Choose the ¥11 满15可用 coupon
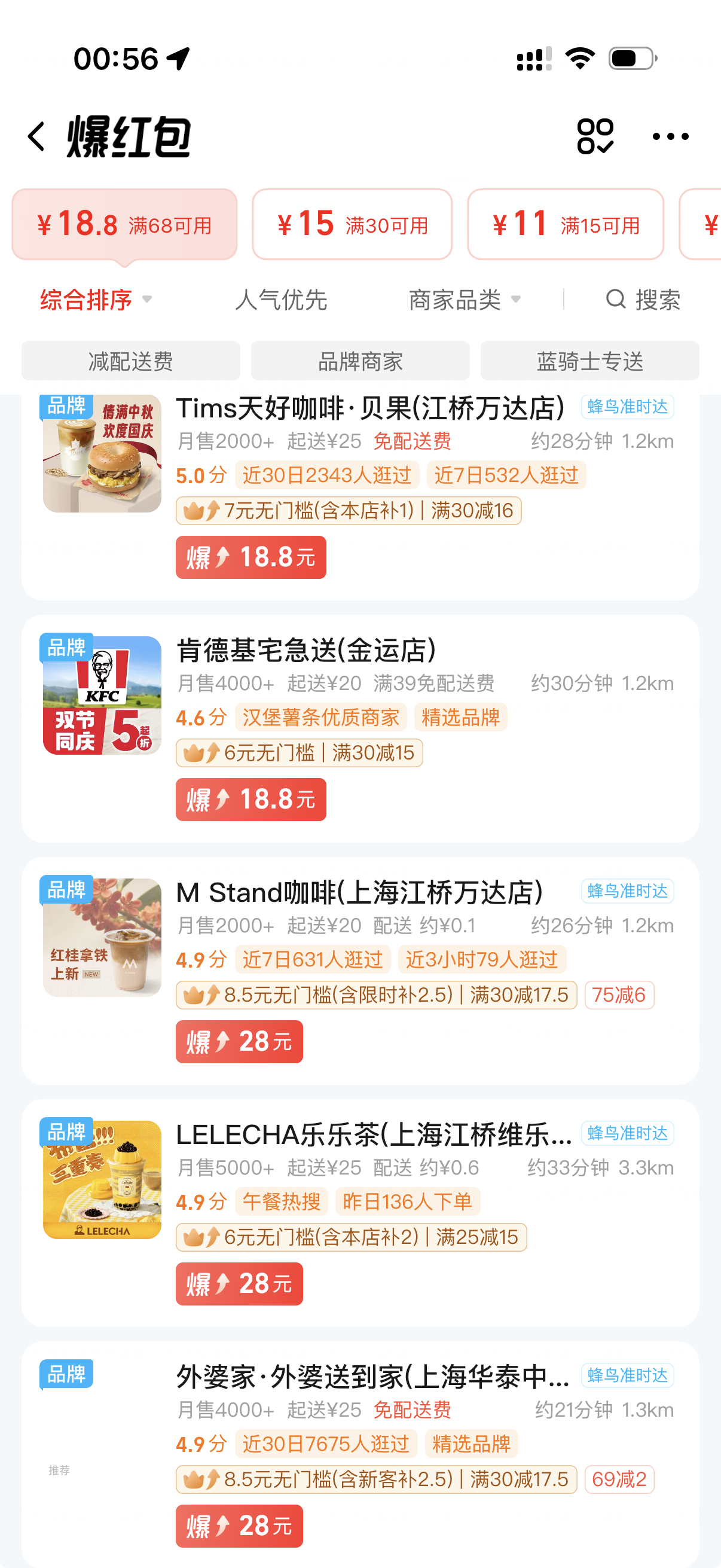 pos(565,225)
